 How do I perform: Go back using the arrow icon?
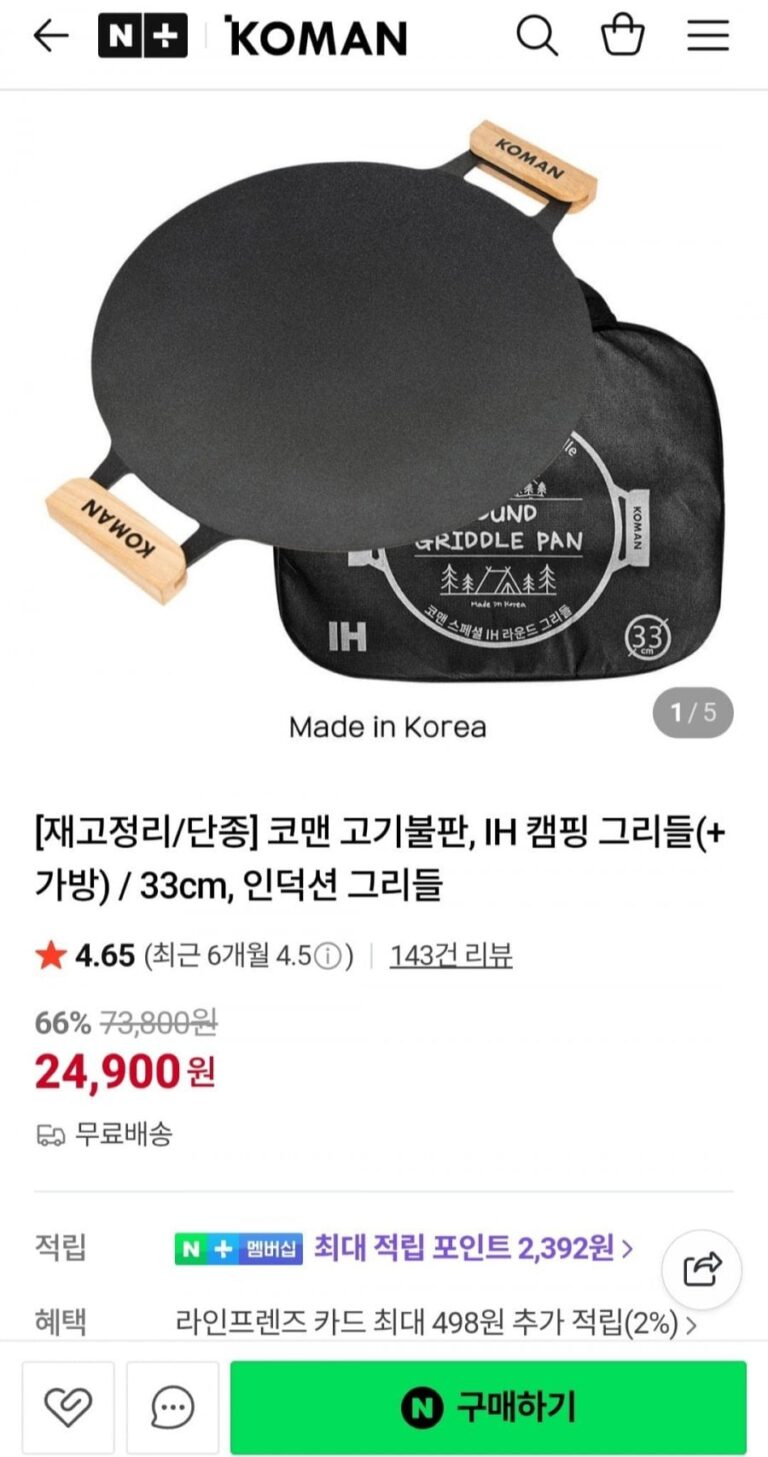tap(50, 37)
